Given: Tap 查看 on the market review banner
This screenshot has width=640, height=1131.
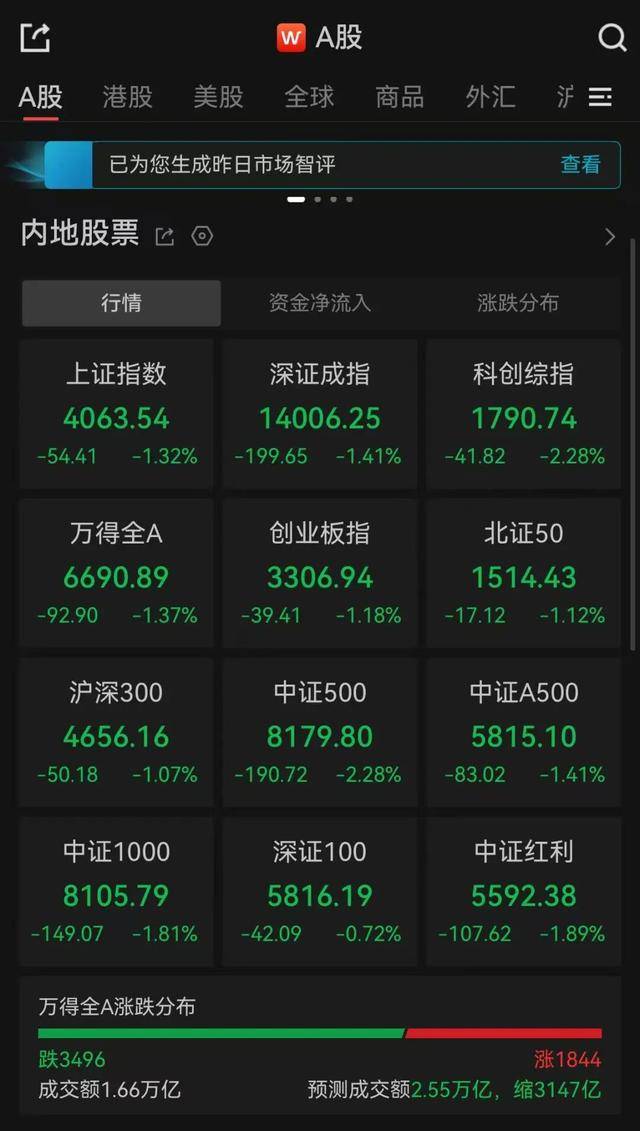Looking at the screenshot, I should (x=580, y=165).
